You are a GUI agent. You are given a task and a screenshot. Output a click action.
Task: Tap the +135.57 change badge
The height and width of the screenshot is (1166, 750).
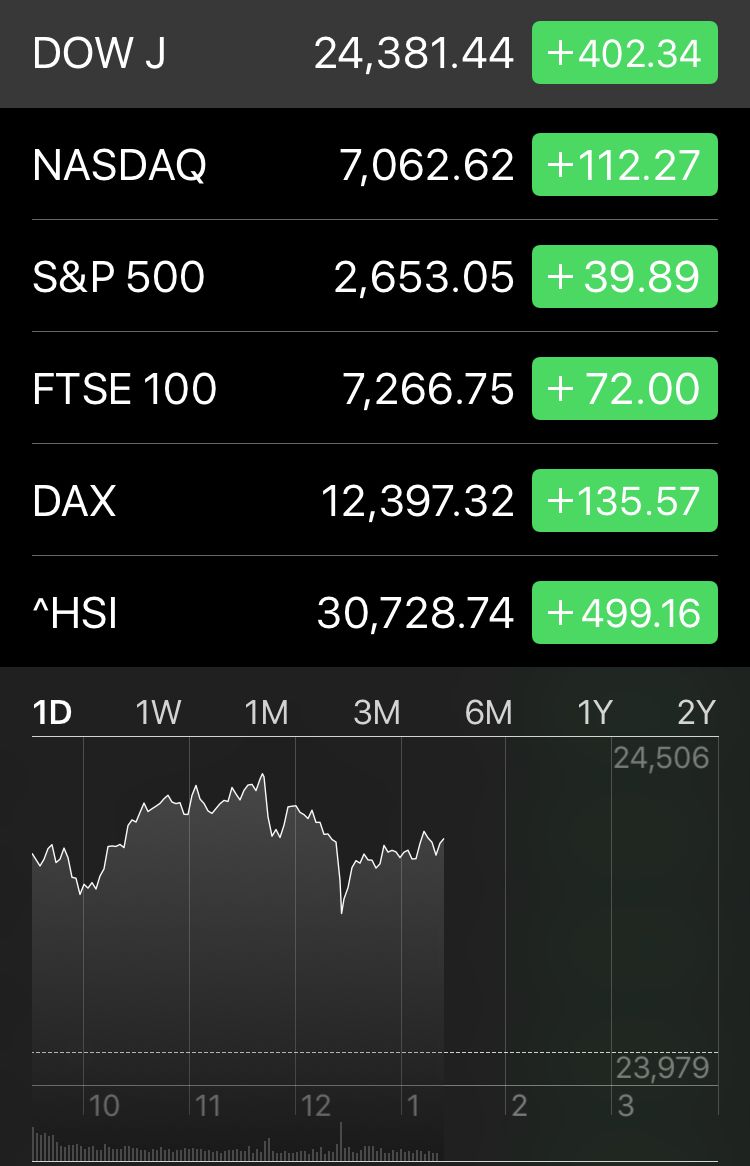pos(625,501)
